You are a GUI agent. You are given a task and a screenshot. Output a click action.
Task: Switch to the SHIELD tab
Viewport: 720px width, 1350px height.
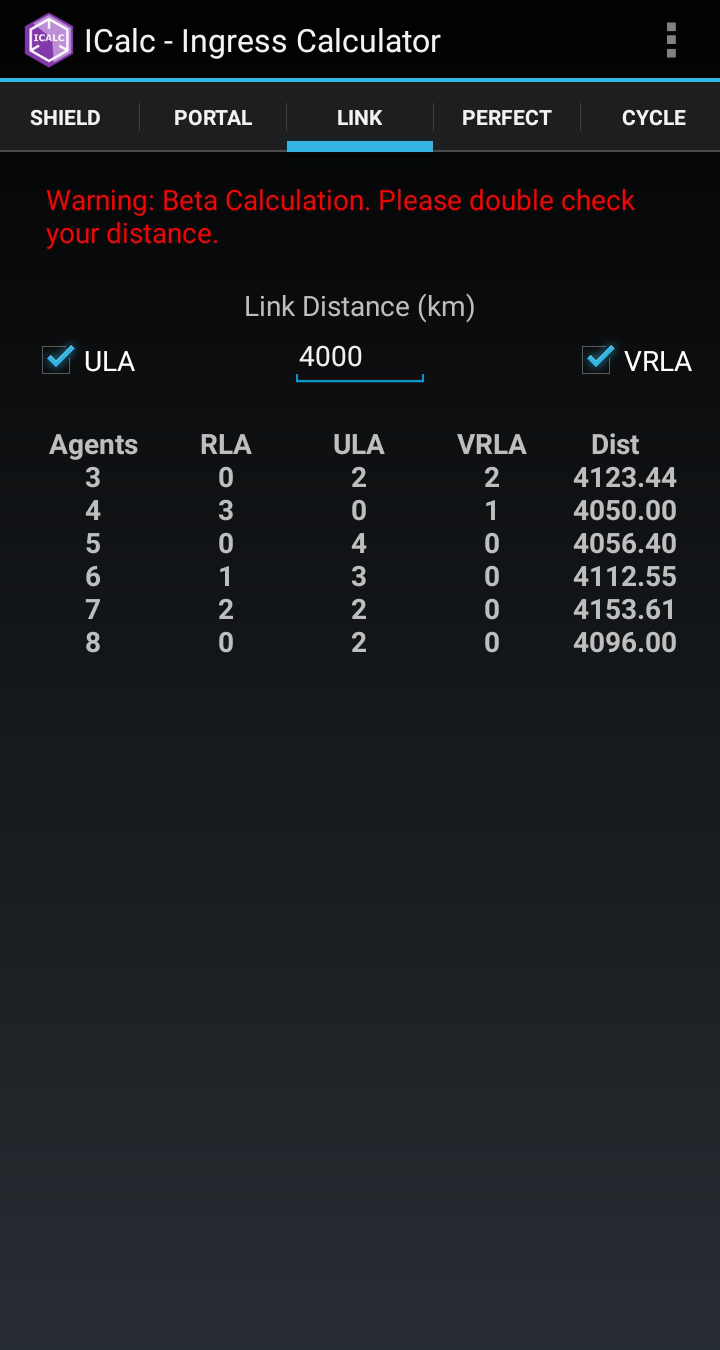65,118
